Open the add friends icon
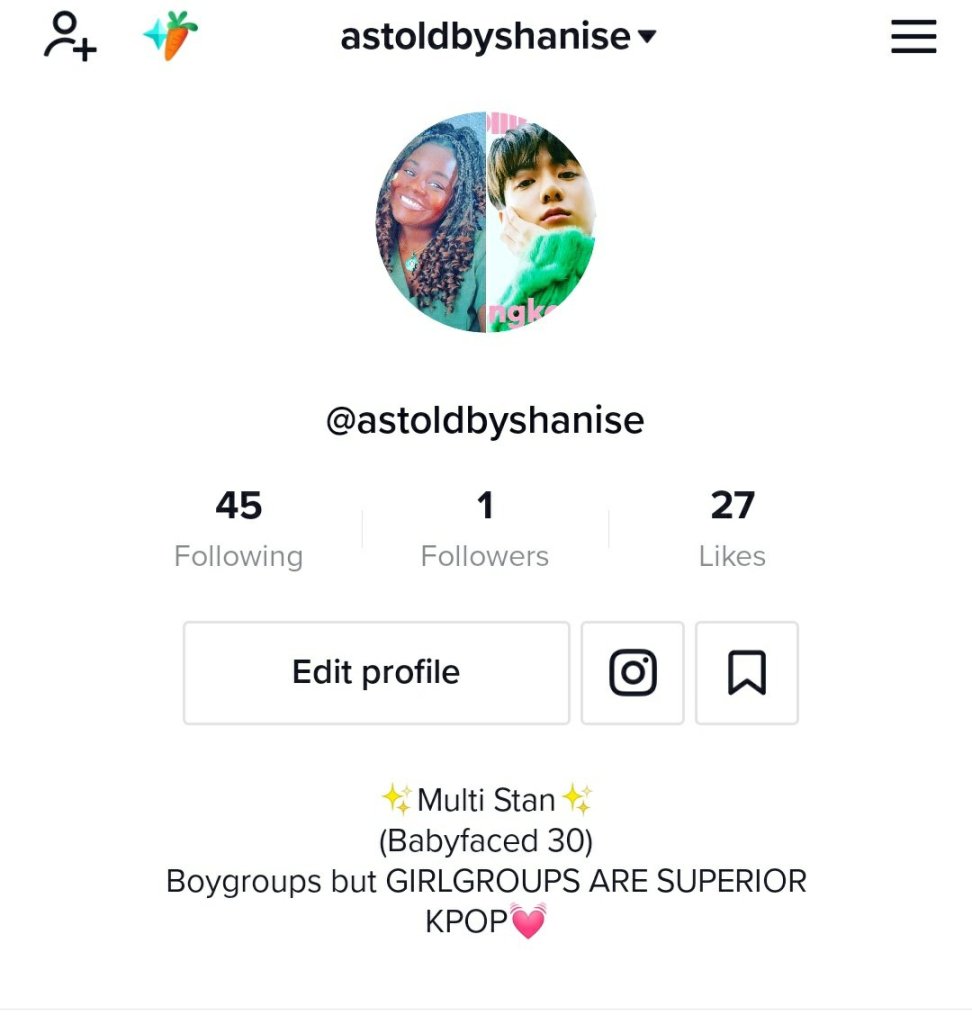The height and width of the screenshot is (1024, 972). [x=69, y=37]
